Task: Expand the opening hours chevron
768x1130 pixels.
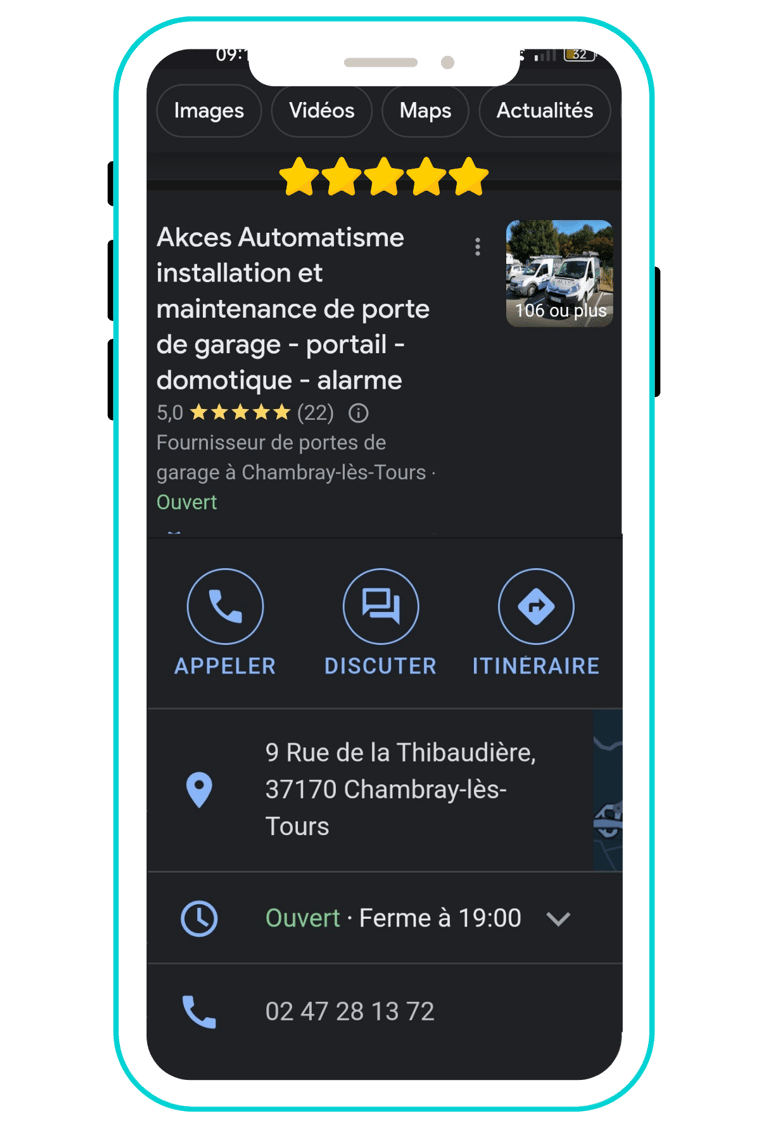Action: pos(560,918)
